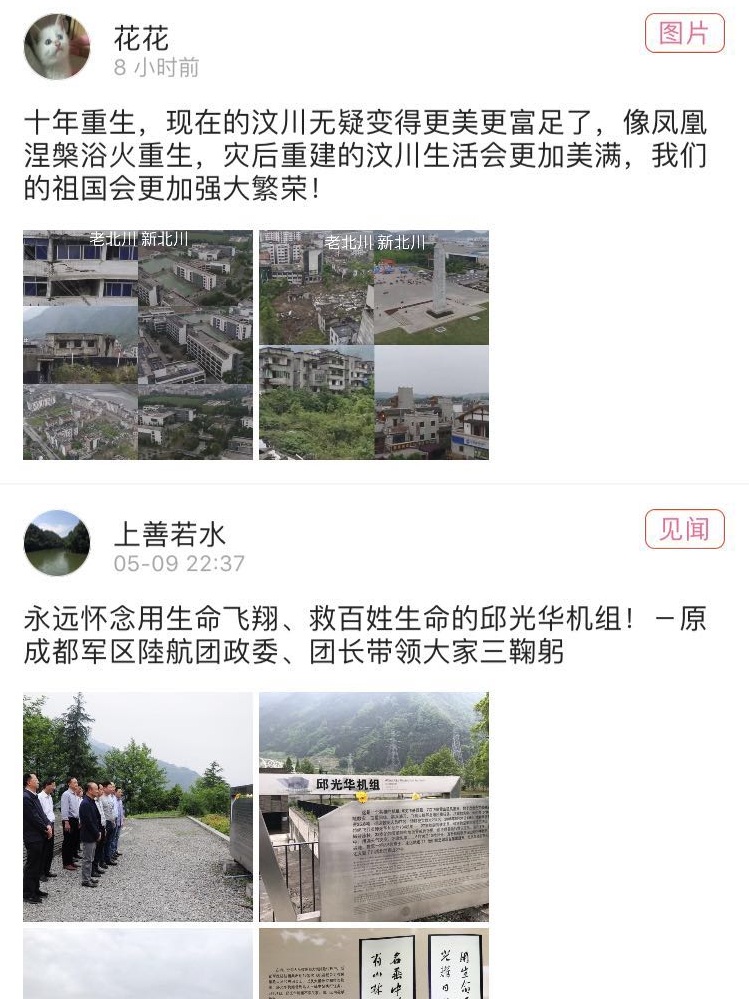View photo of men bowing on gravel
Viewport: 749px width, 999px height.
coord(138,806)
